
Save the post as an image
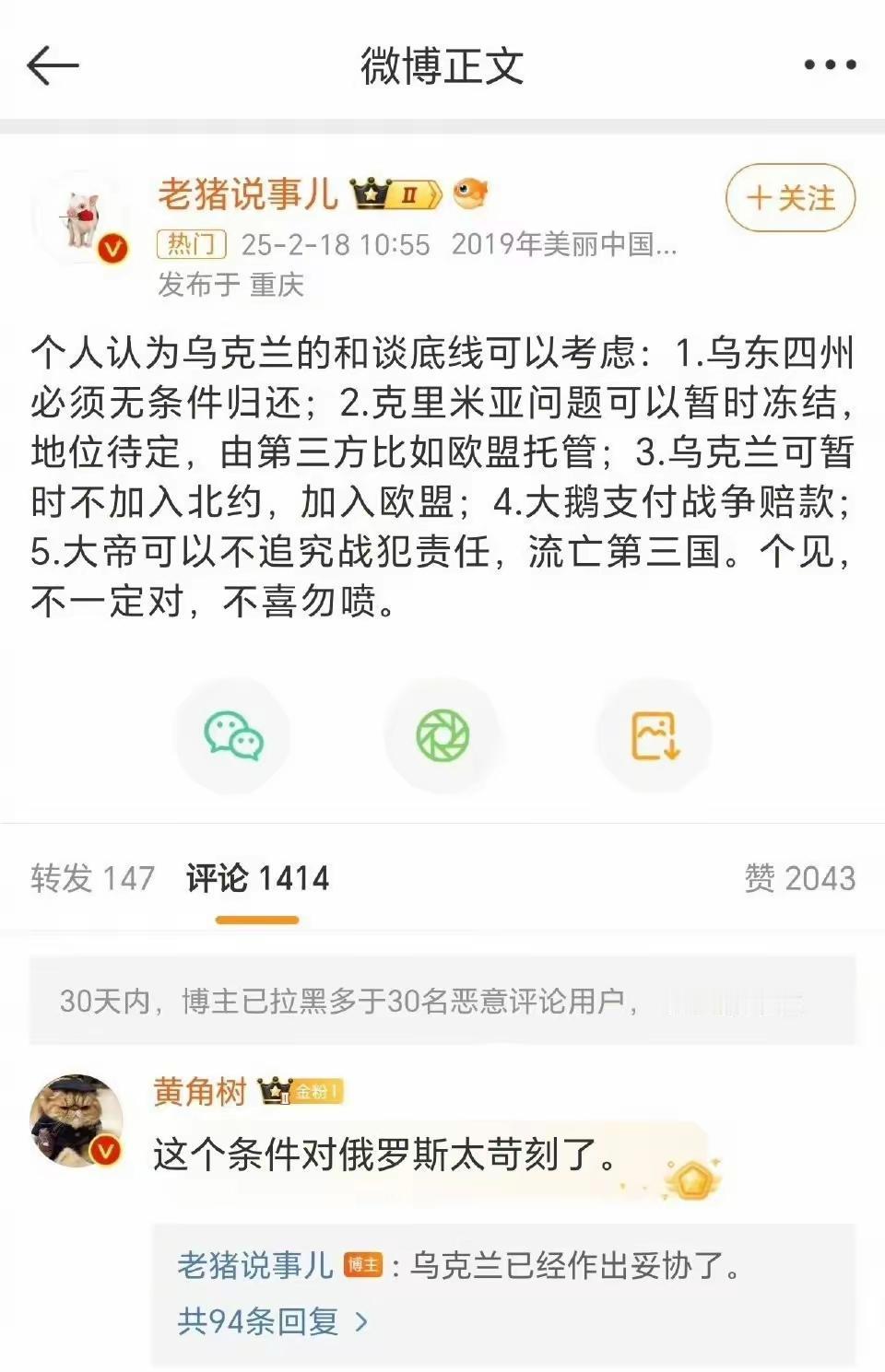coord(655,735)
